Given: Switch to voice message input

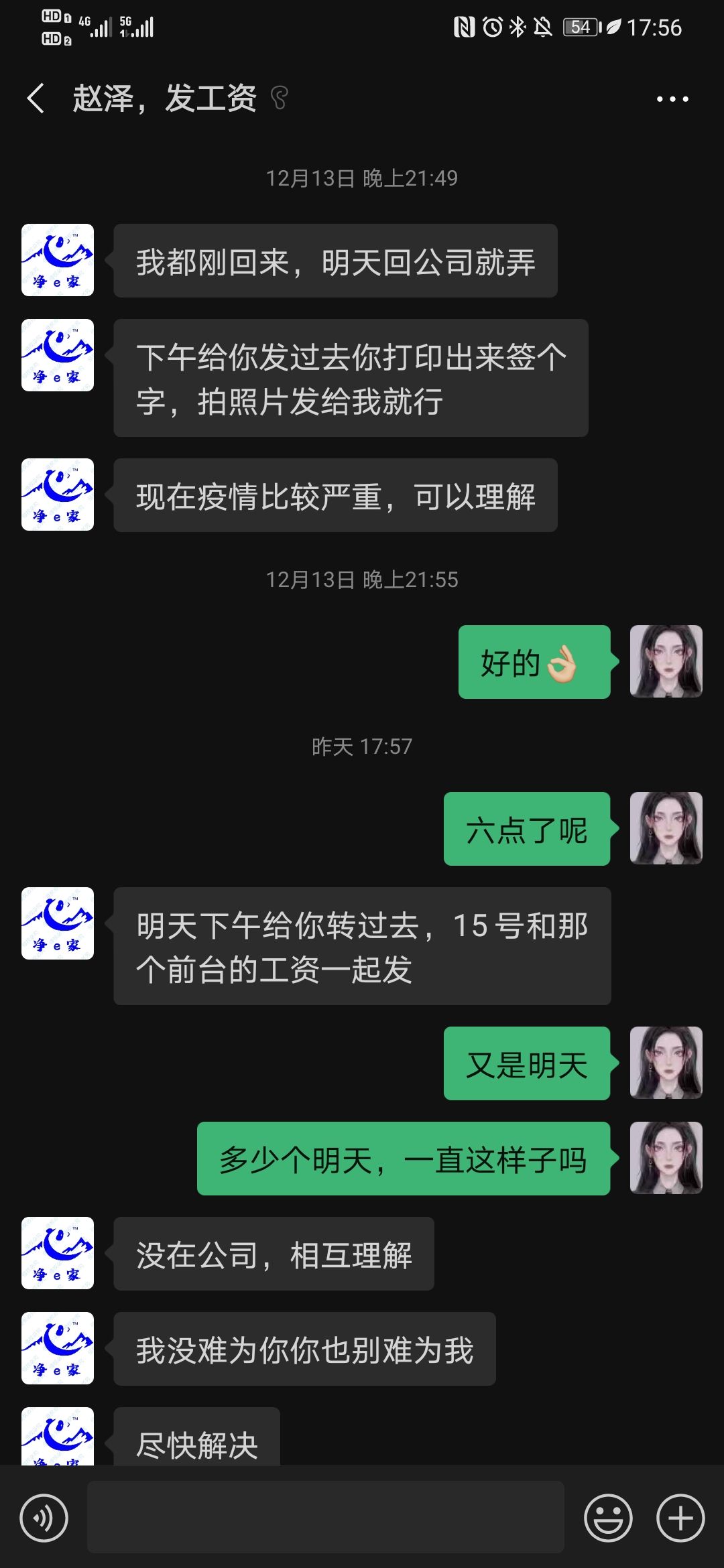Looking at the screenshot, I should (44, 1518).
